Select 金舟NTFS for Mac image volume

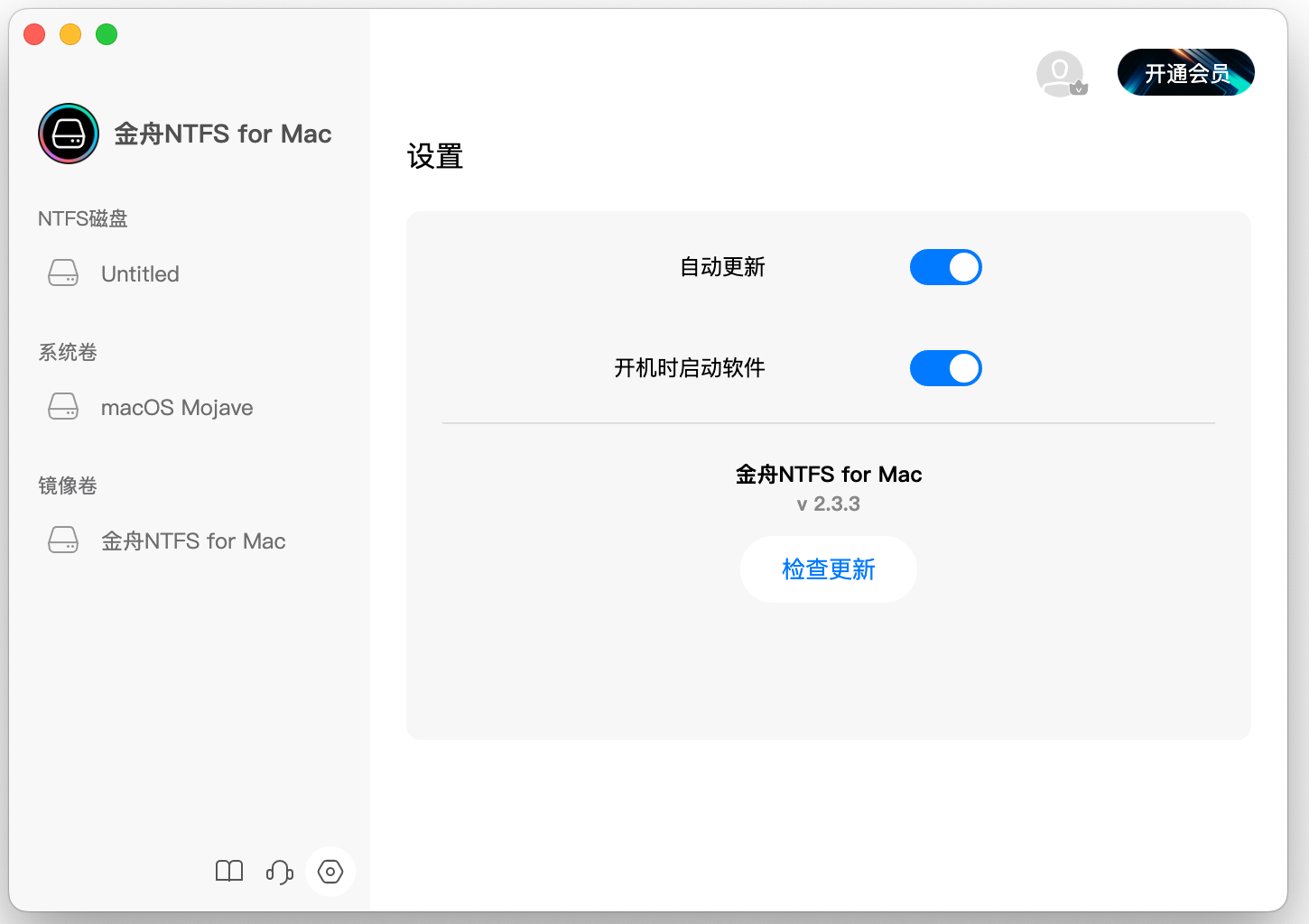192,541
